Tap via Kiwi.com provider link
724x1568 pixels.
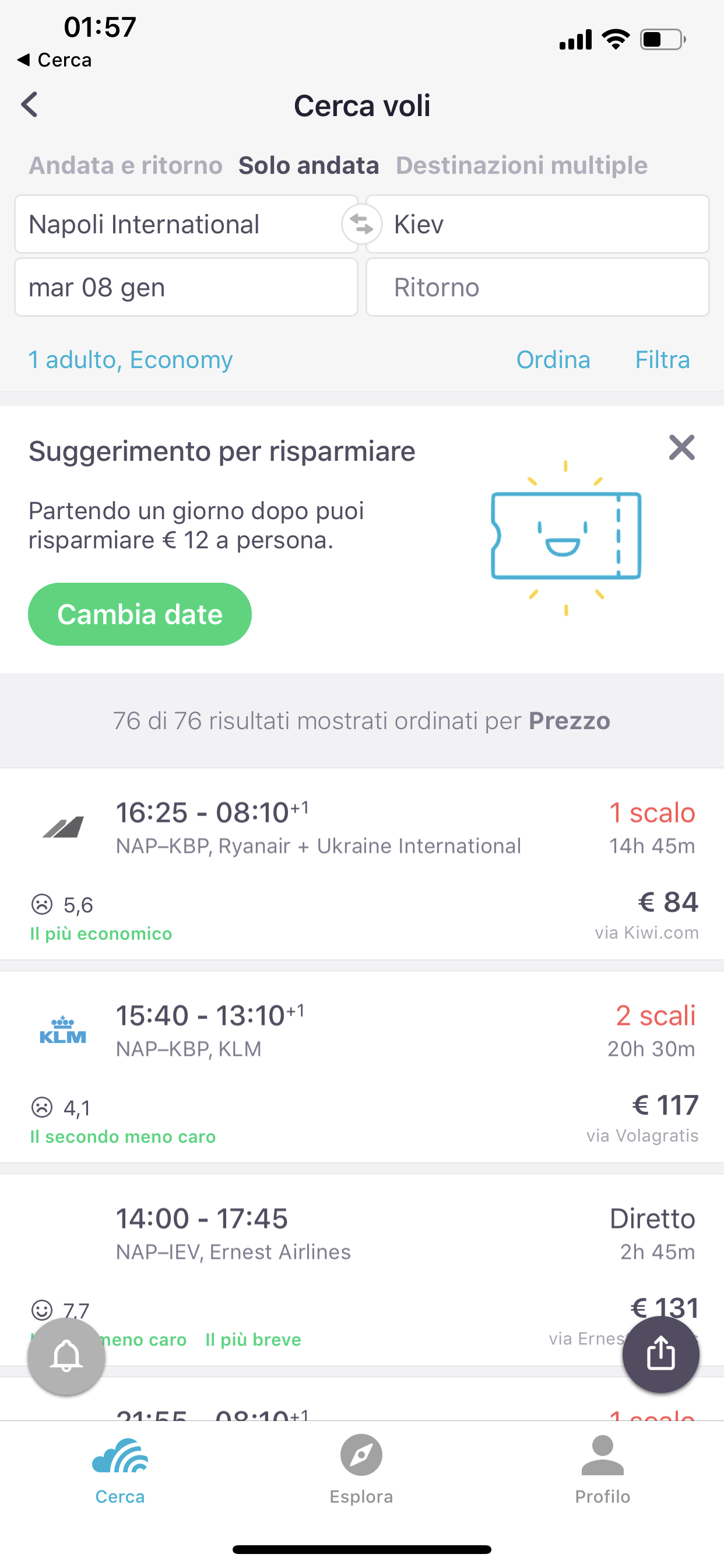pyautogui.click(x=647, y=932)
